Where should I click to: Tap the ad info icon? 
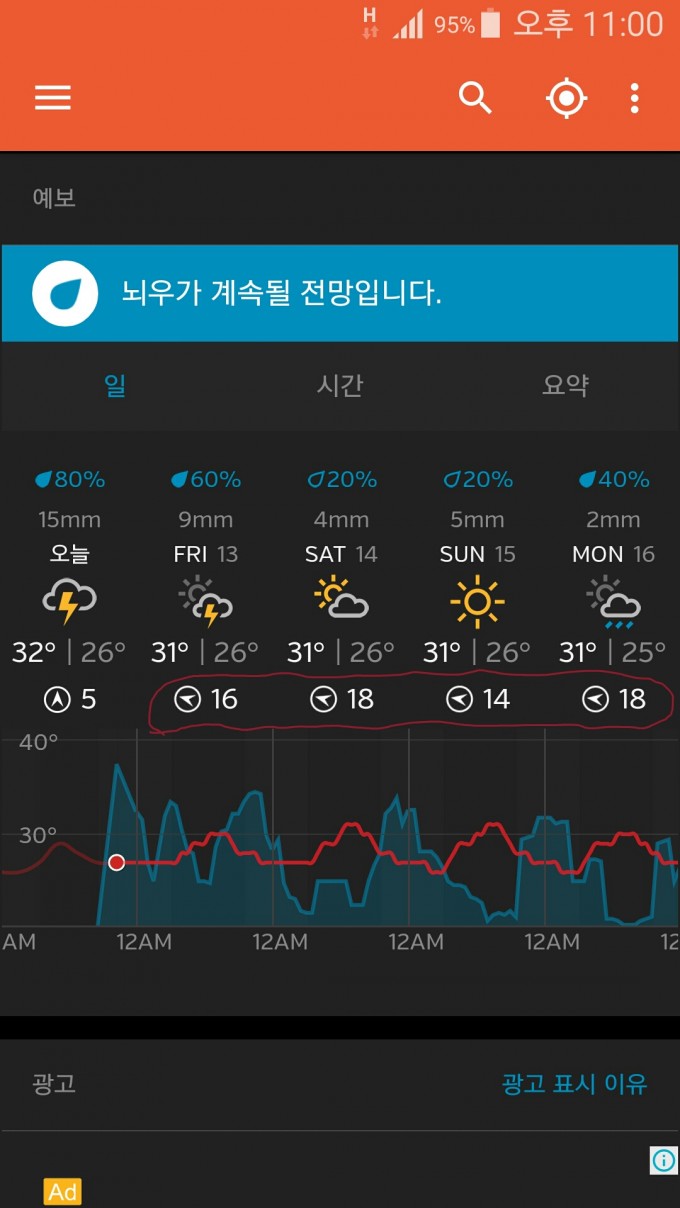(664, 1160)
